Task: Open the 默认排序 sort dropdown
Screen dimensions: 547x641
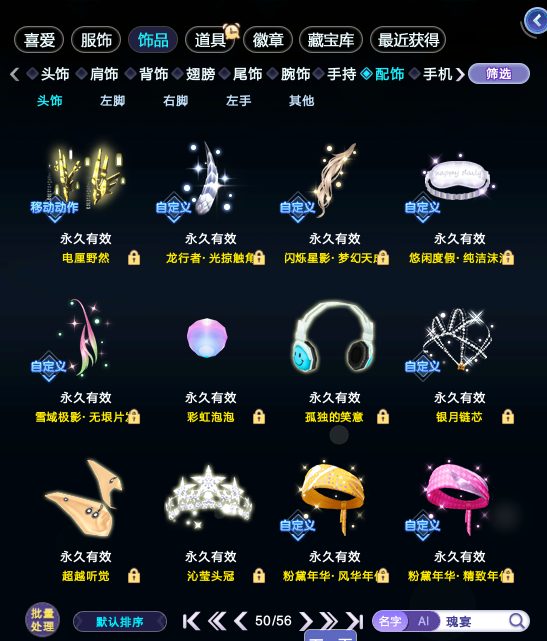Action: tap(120, 622)
